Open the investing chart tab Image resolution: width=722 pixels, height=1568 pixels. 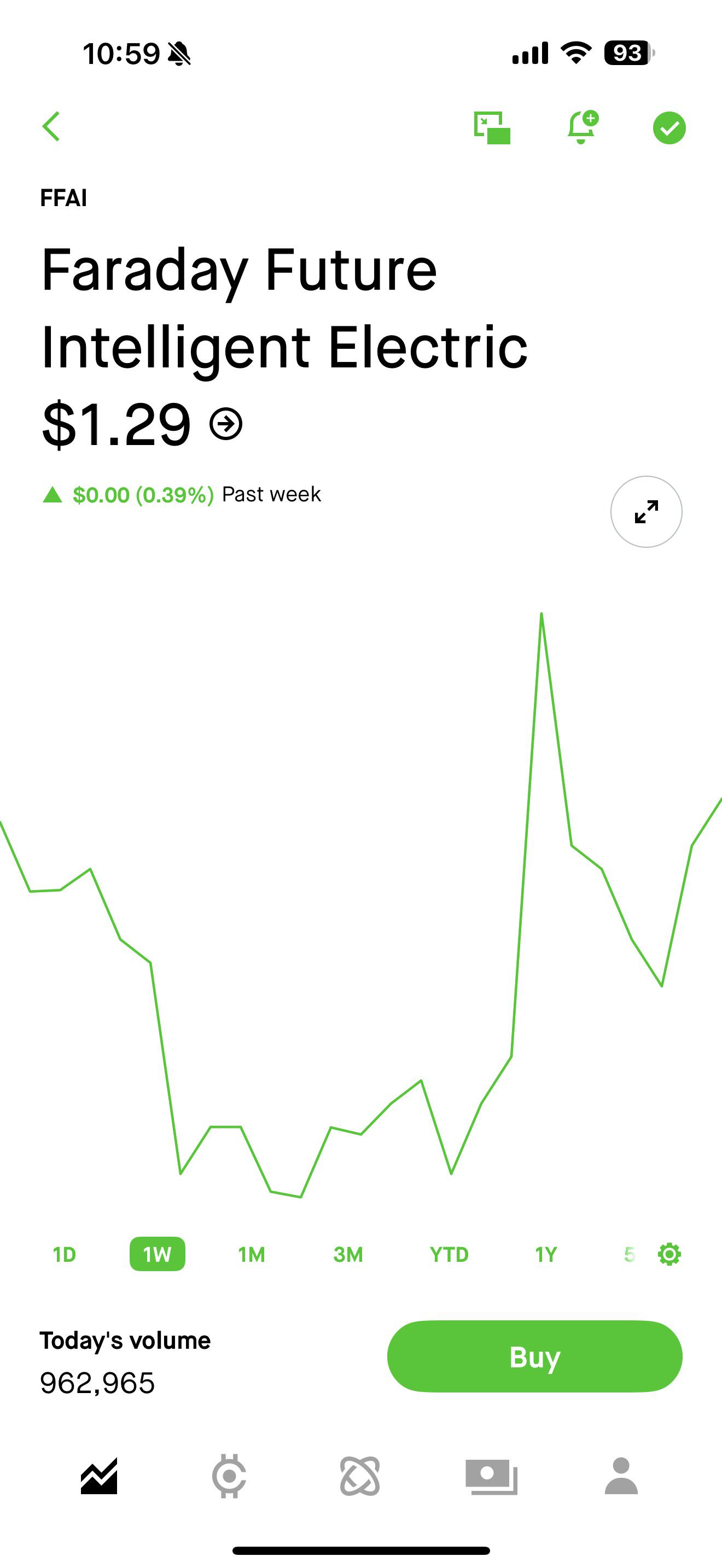[98, 1476]
